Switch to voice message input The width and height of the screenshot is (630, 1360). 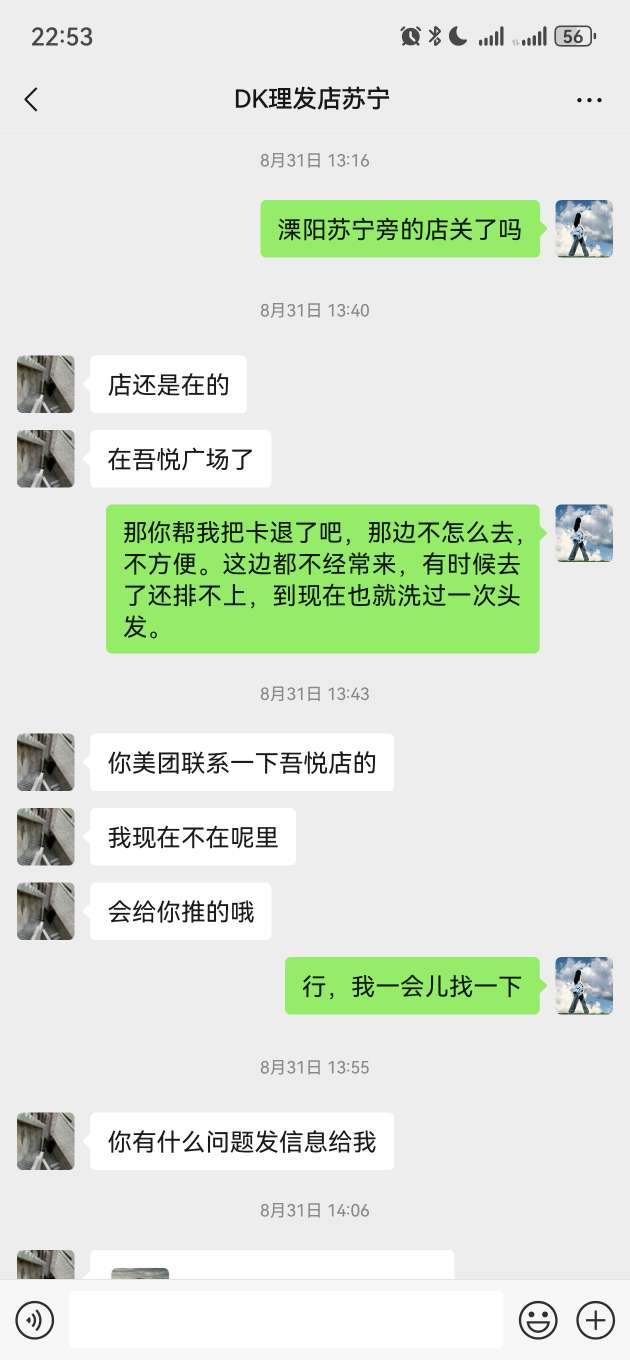click(36, 1320)
